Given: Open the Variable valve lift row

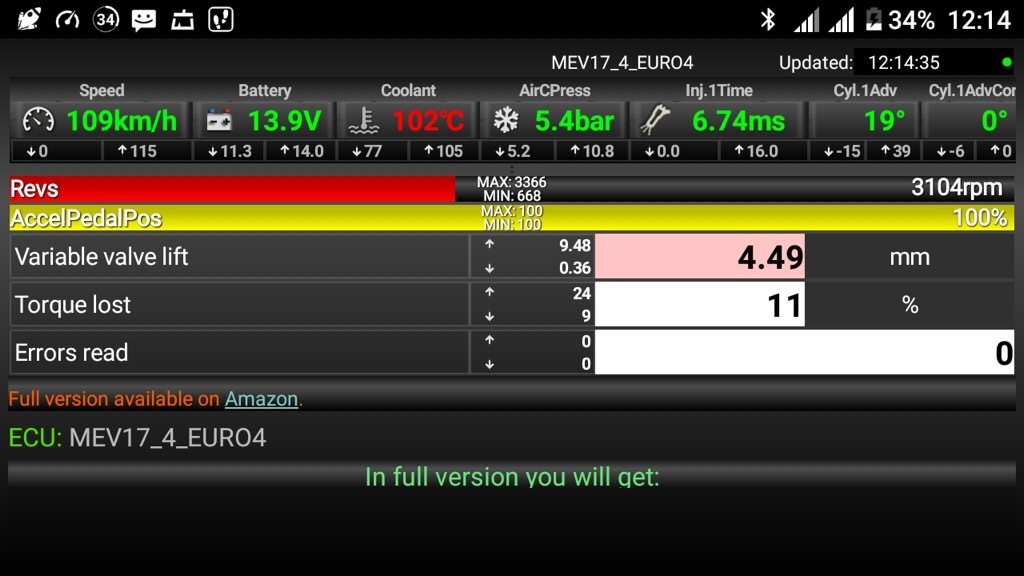Looking at the screenshot, I should click(x=512, y=257).
